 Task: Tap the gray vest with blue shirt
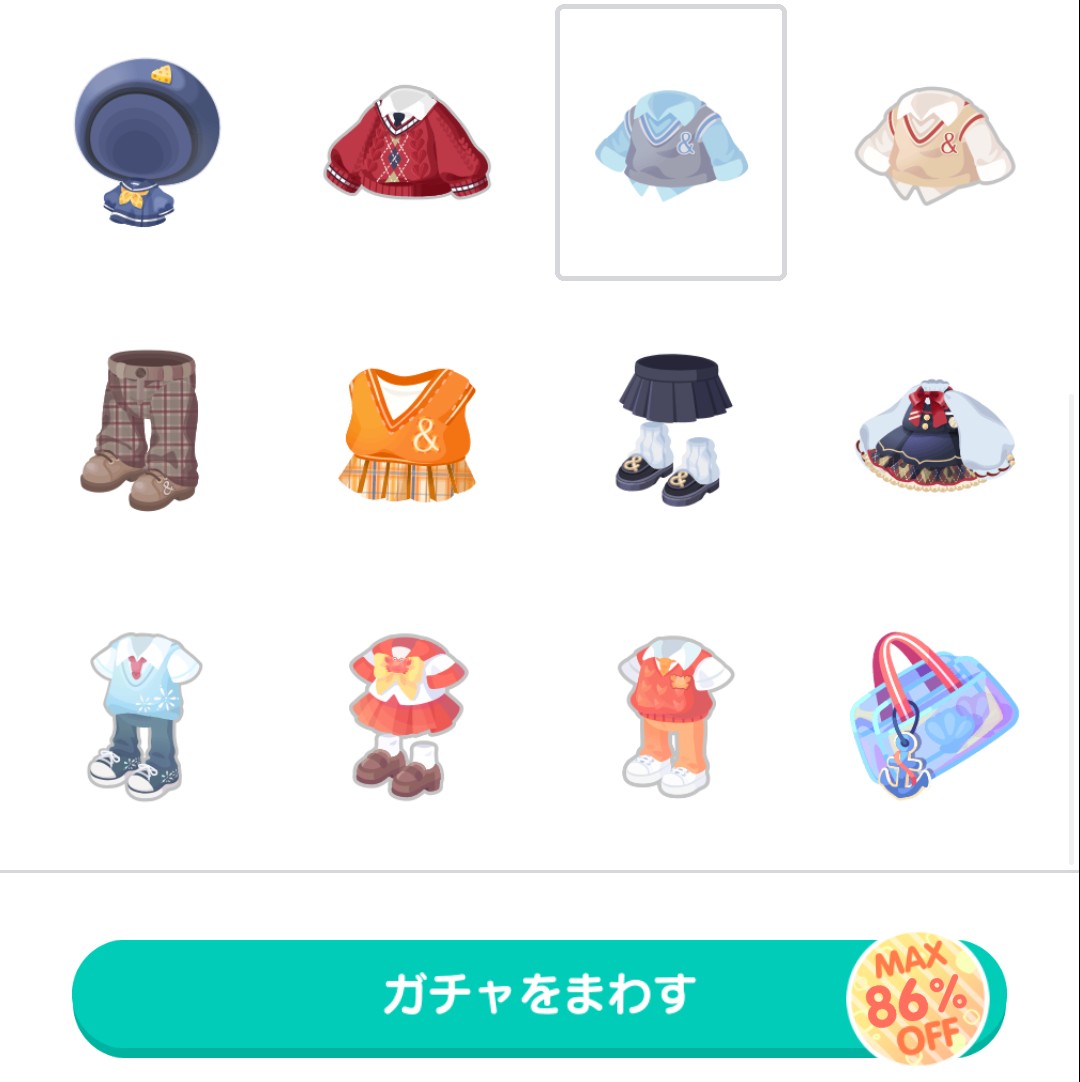click(x=671, y=143)
